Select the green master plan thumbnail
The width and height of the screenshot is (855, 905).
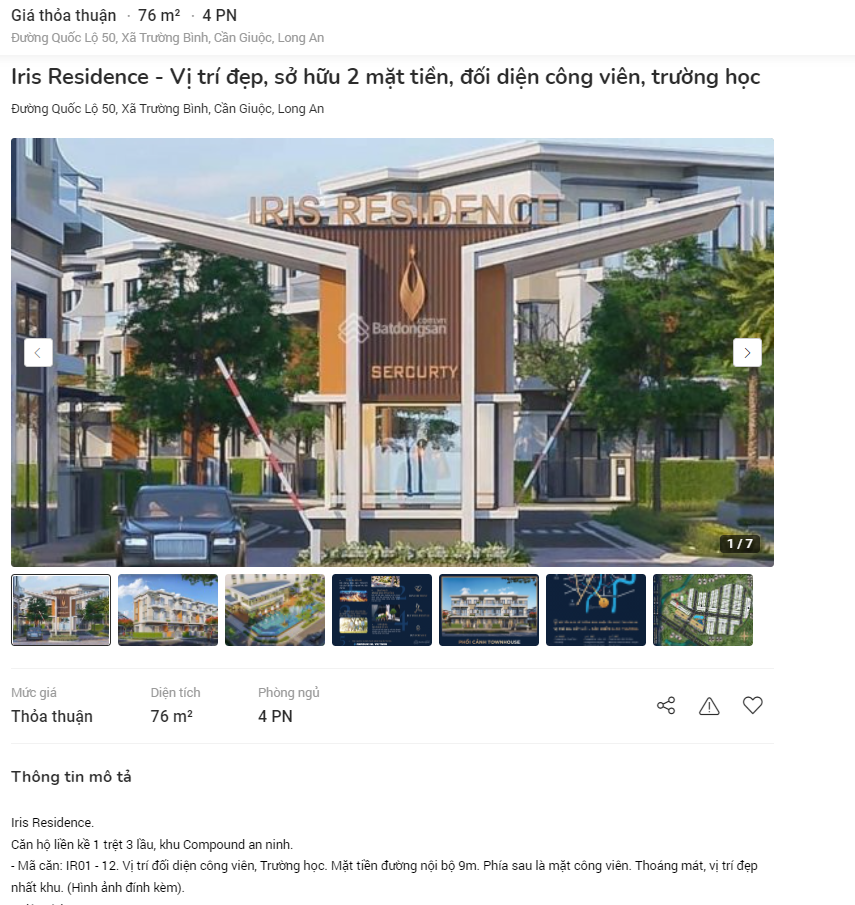pyautogui.click(x=702, y=610)
